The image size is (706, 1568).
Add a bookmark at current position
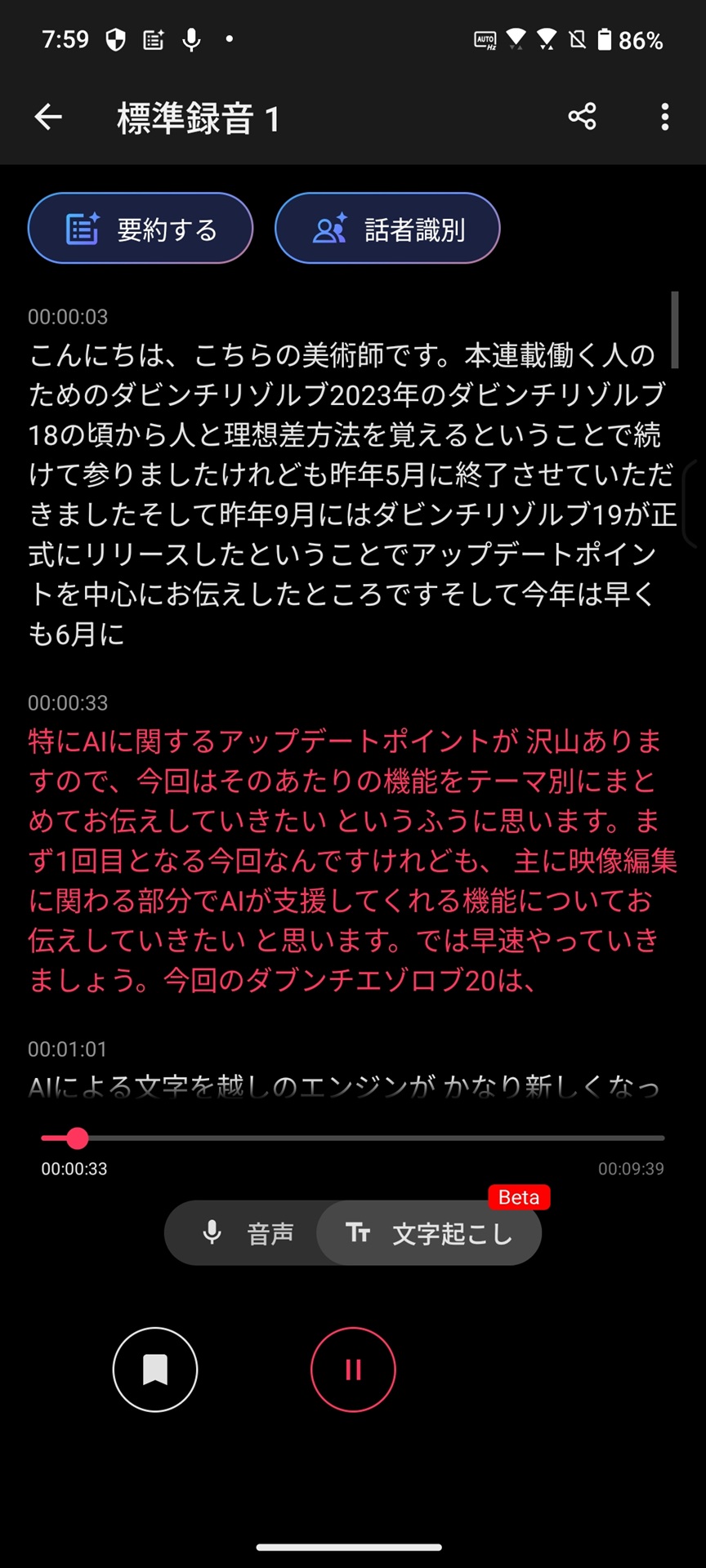pos(155,1370)
